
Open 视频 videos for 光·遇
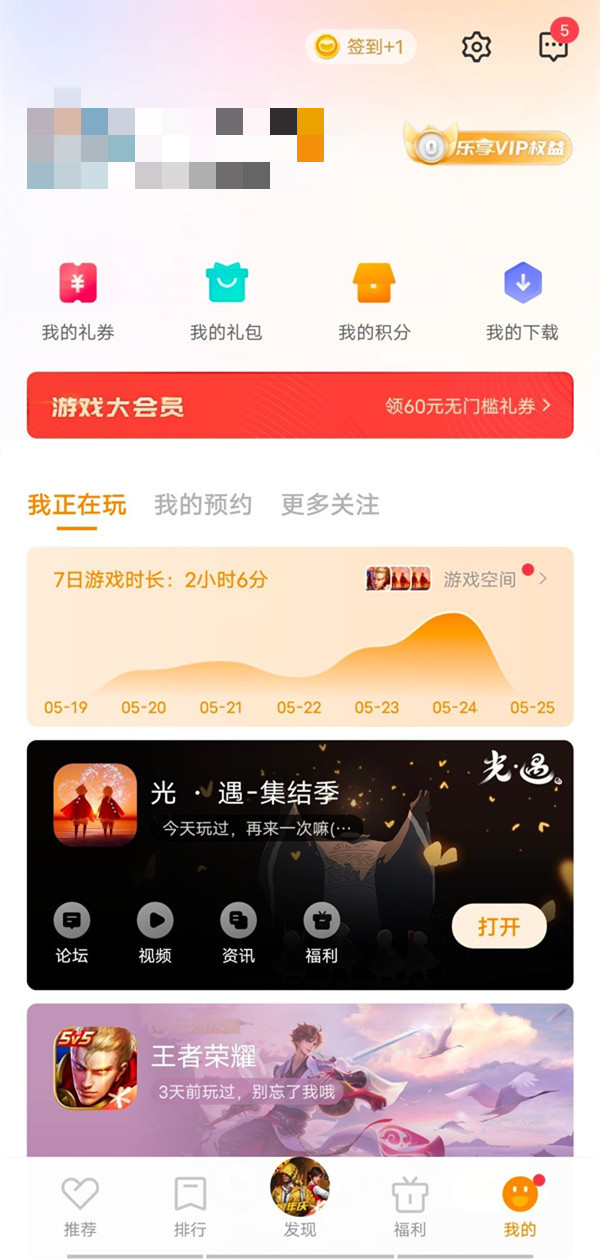pos(155,933)
